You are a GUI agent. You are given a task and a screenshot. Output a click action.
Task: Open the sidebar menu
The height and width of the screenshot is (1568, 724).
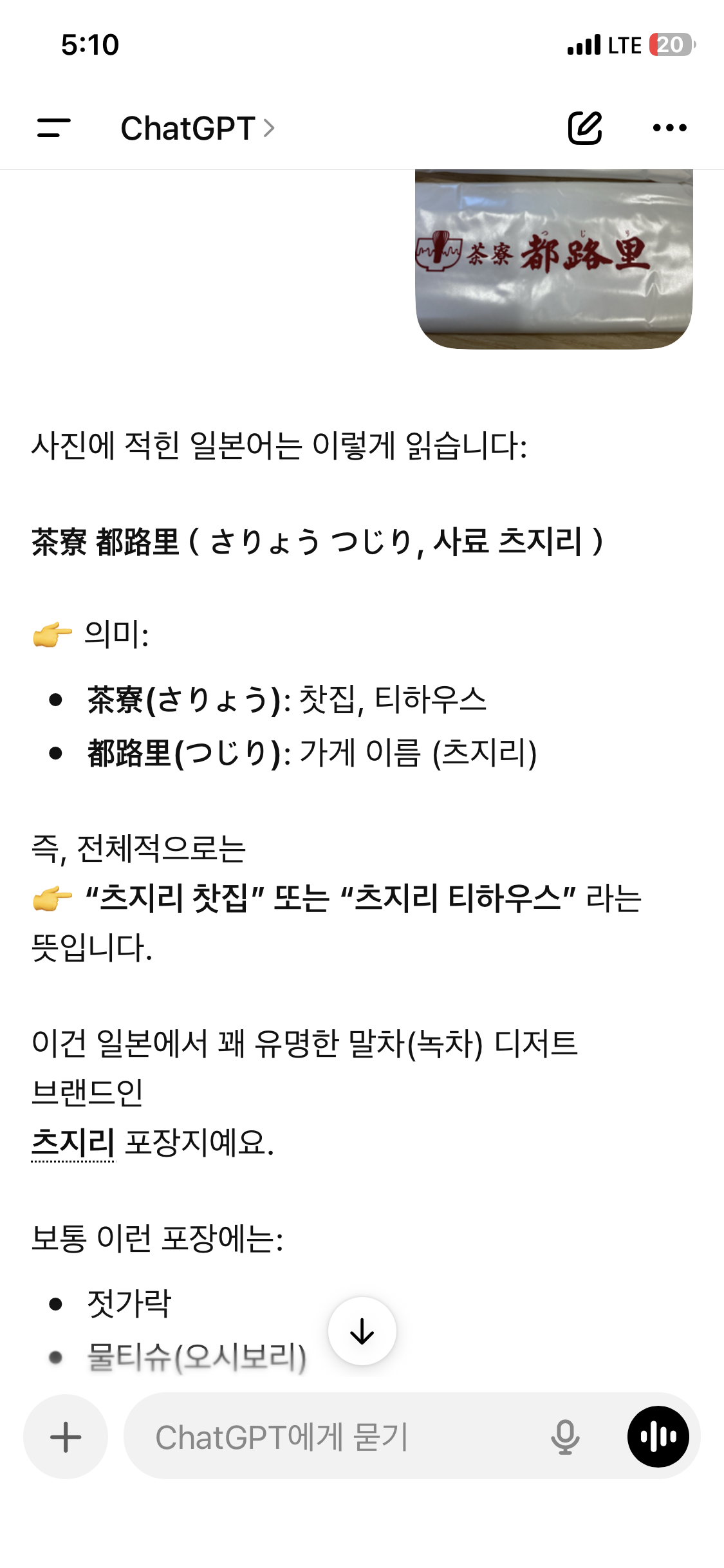tap(54, 128)
